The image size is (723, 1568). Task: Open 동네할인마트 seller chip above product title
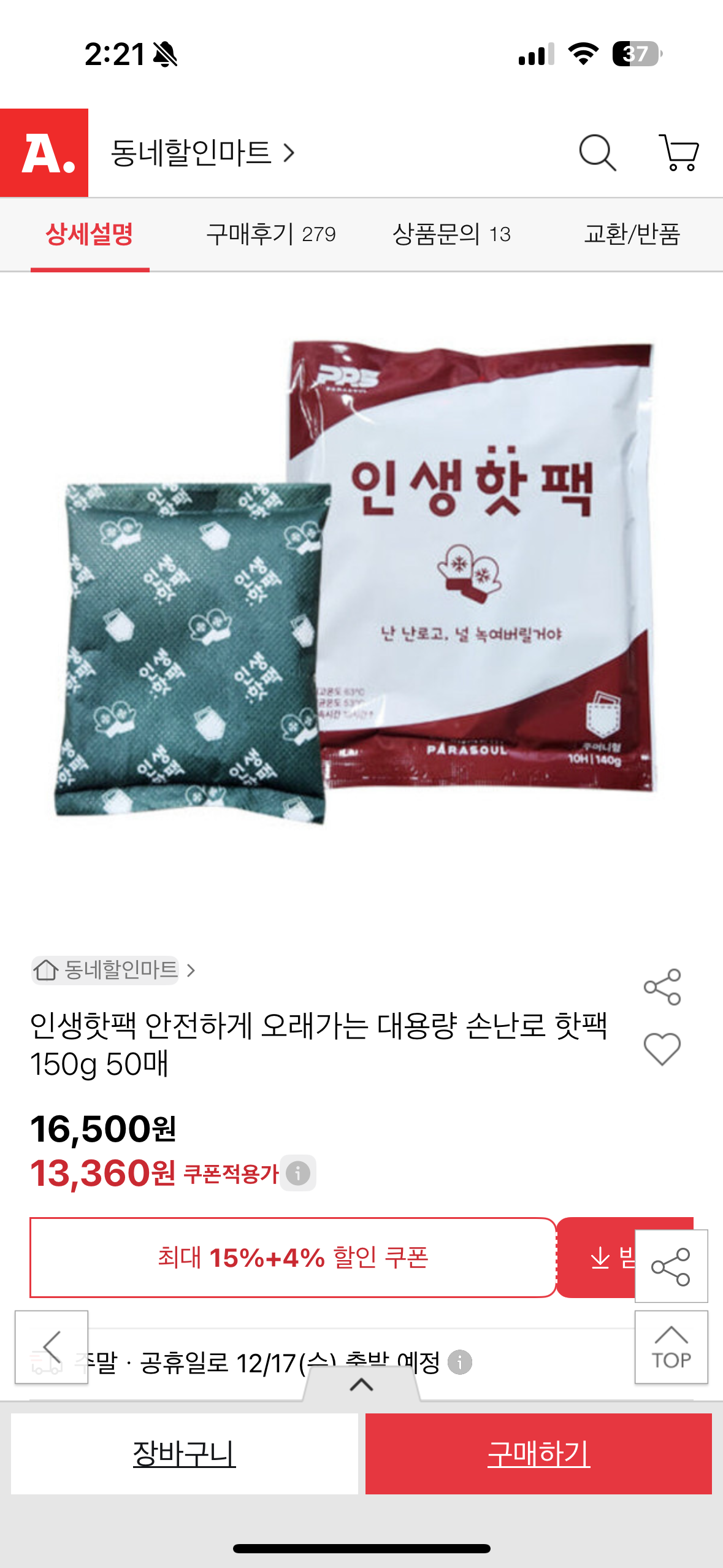[113, 970]
